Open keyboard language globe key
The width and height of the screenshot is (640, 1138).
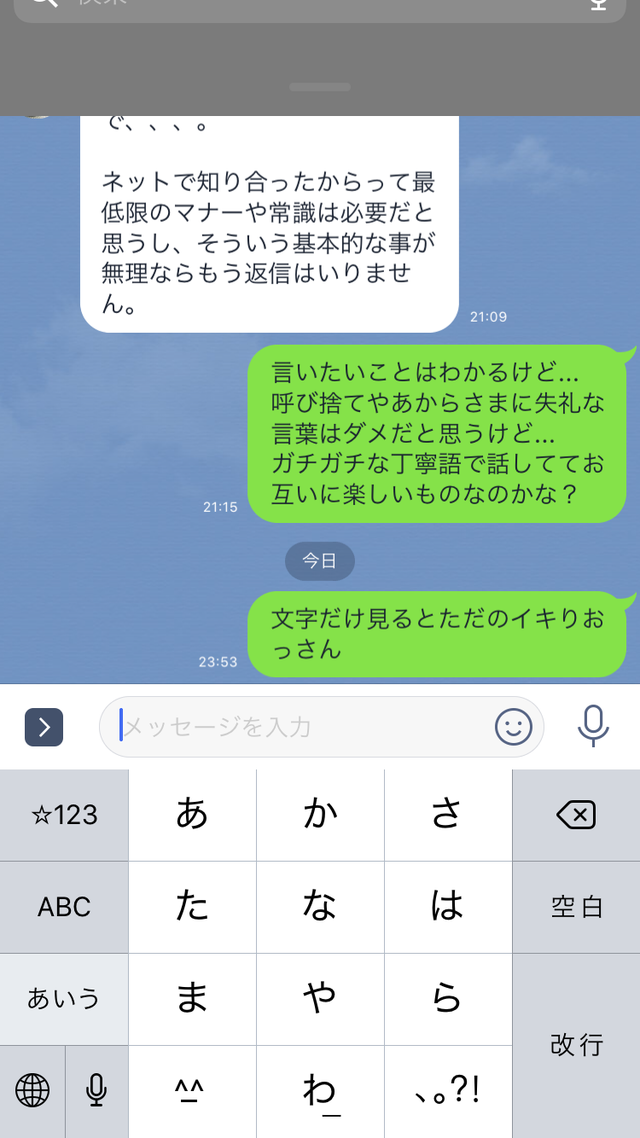coord(32,1090)
